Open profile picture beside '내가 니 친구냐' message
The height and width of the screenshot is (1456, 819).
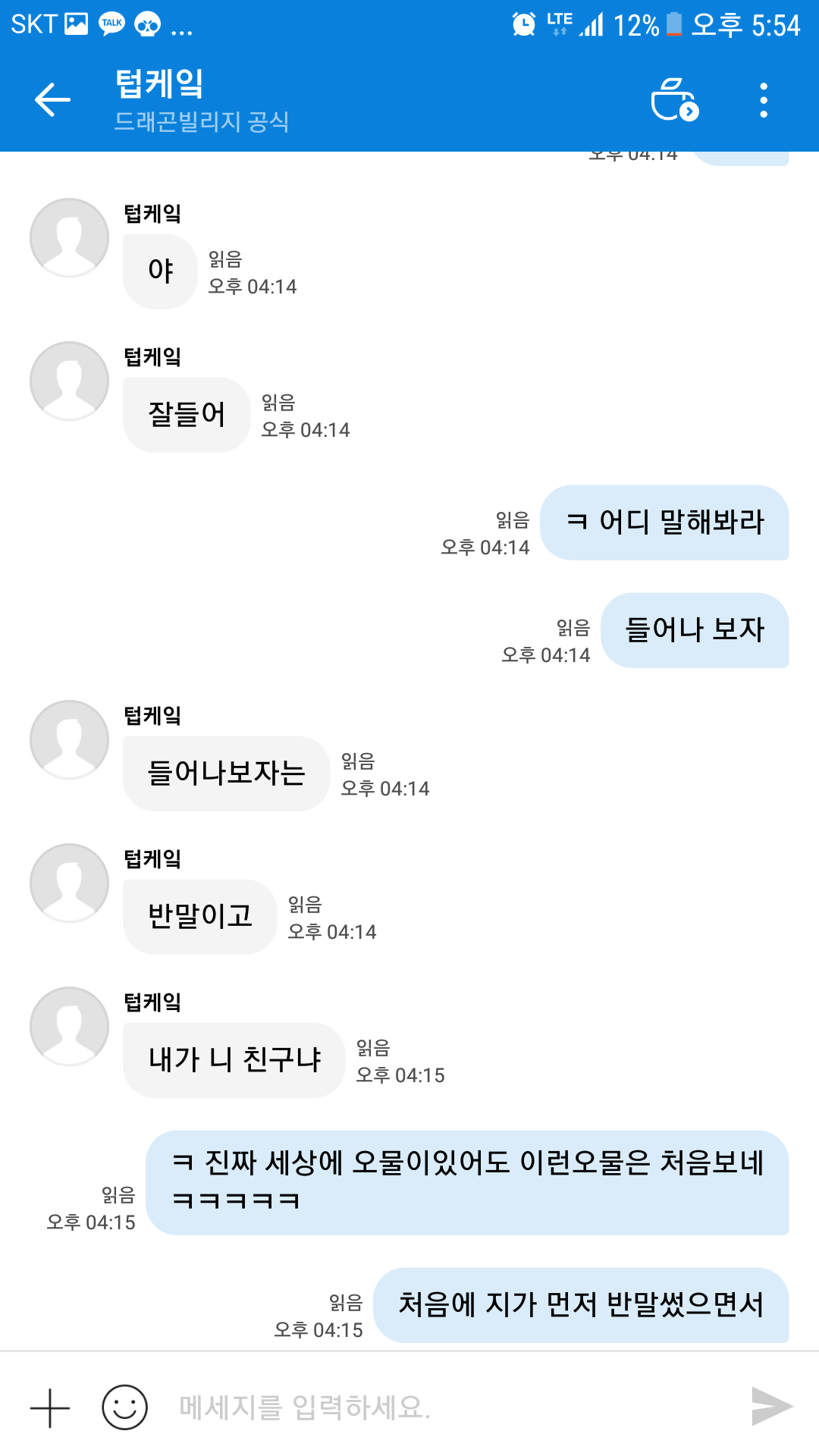click(x=70, y=1026)
